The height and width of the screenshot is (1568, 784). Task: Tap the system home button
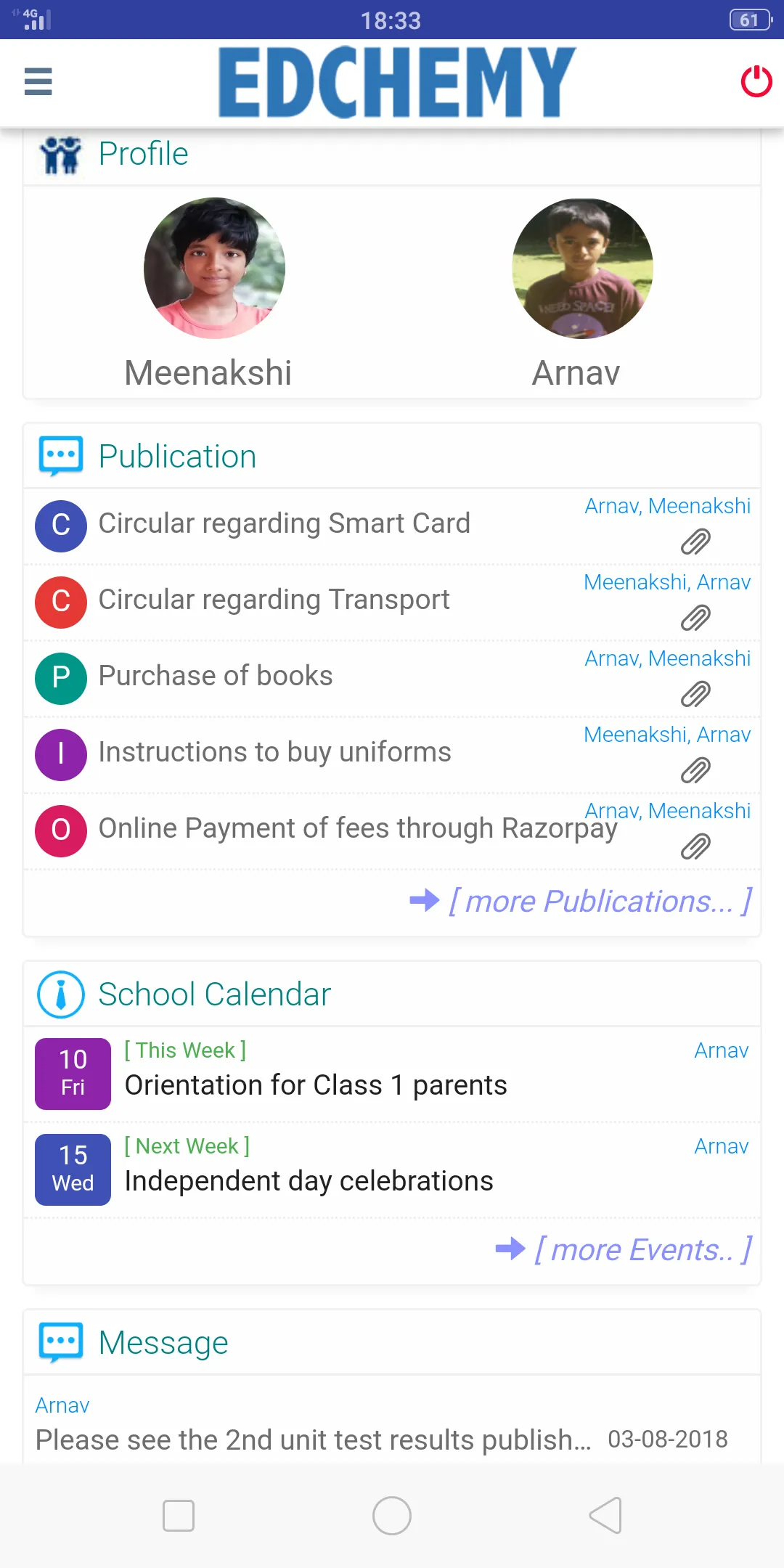(x=392, y=1516)
